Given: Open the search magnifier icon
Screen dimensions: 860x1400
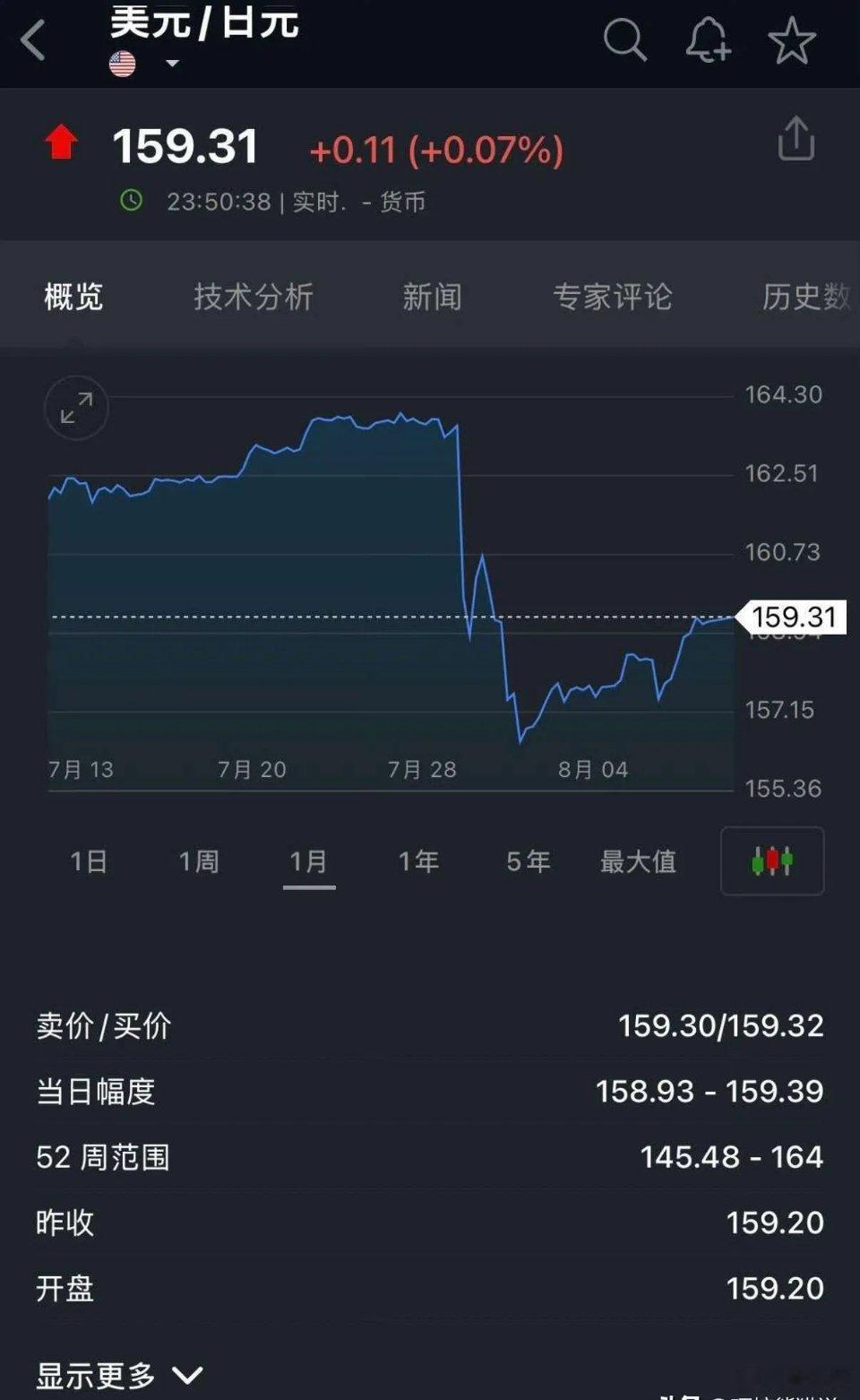Looking at the screenshot, I should click(624, 39).
